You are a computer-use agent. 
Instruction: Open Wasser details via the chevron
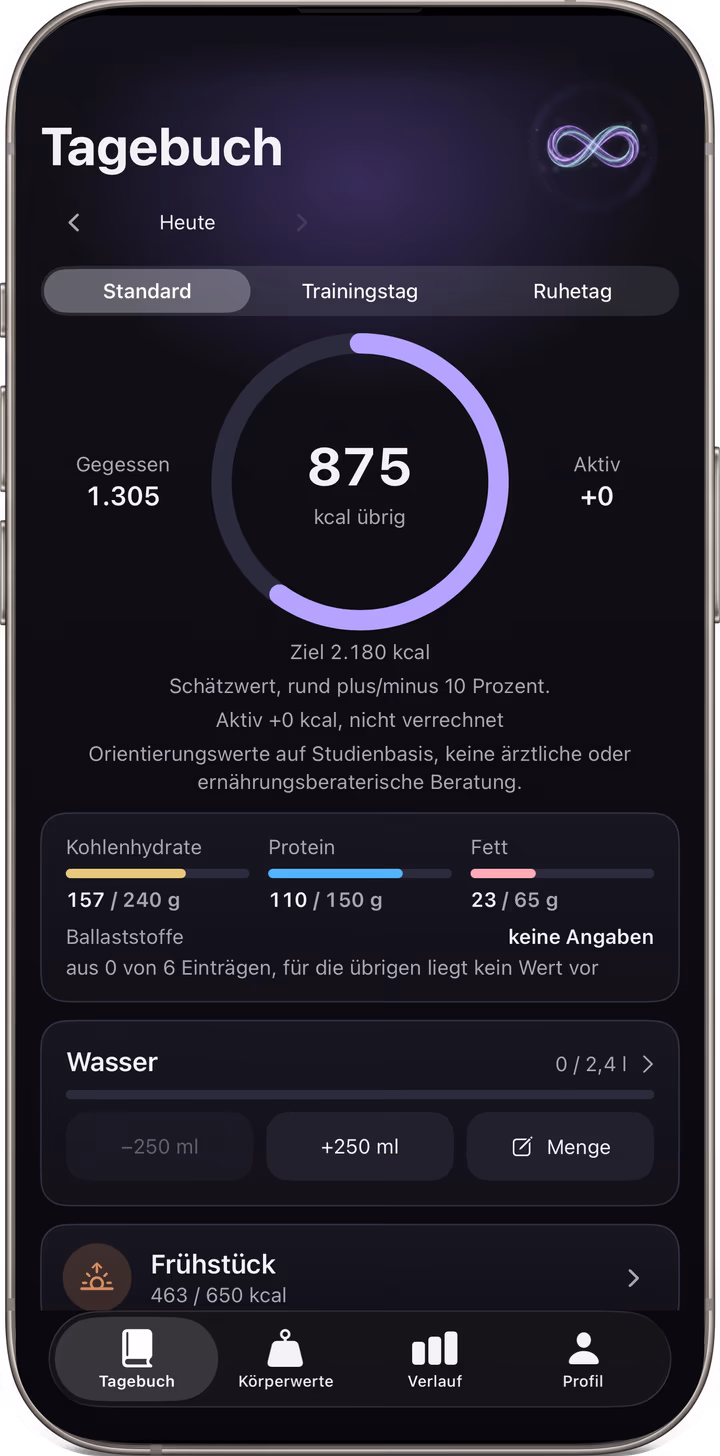pyautogui.click(x=647, y=1064)
